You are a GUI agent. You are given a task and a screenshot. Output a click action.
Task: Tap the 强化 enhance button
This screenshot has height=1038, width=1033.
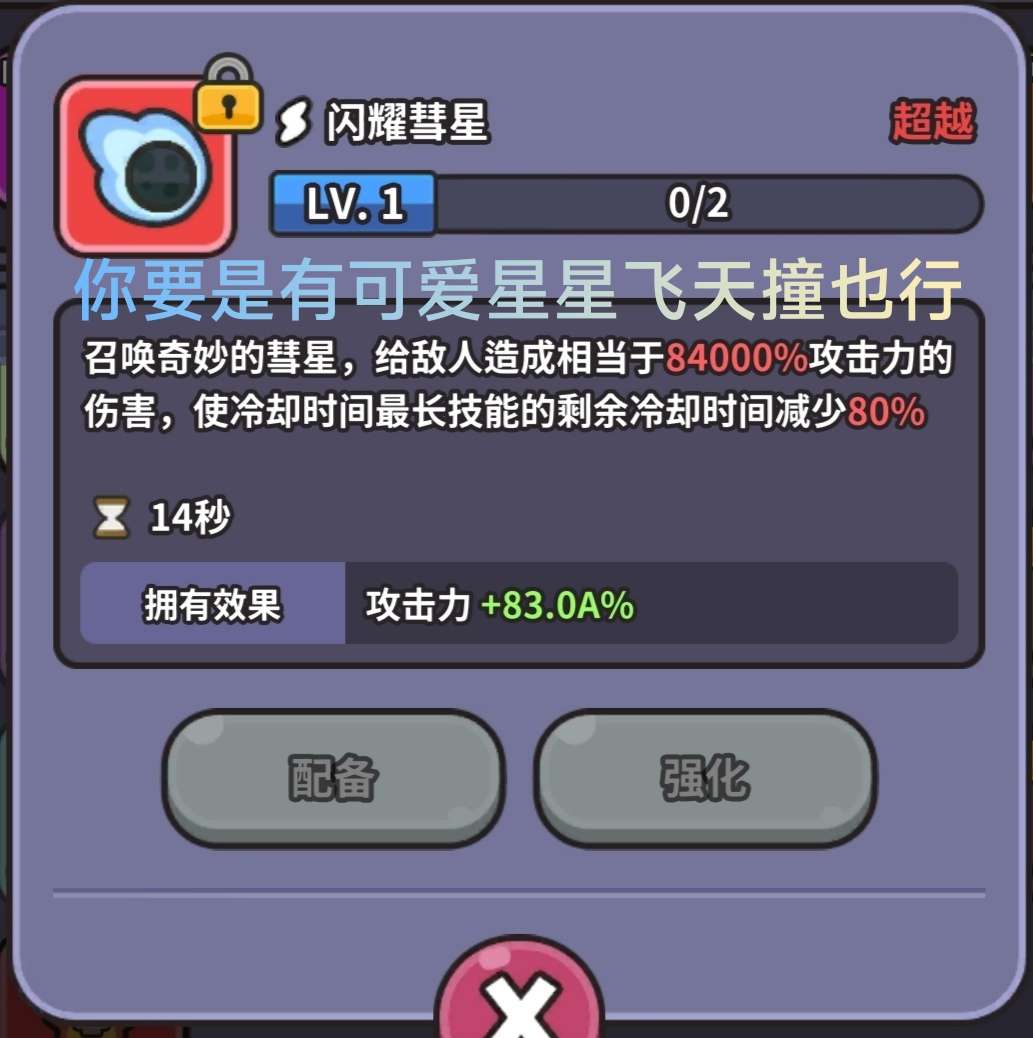705,778
